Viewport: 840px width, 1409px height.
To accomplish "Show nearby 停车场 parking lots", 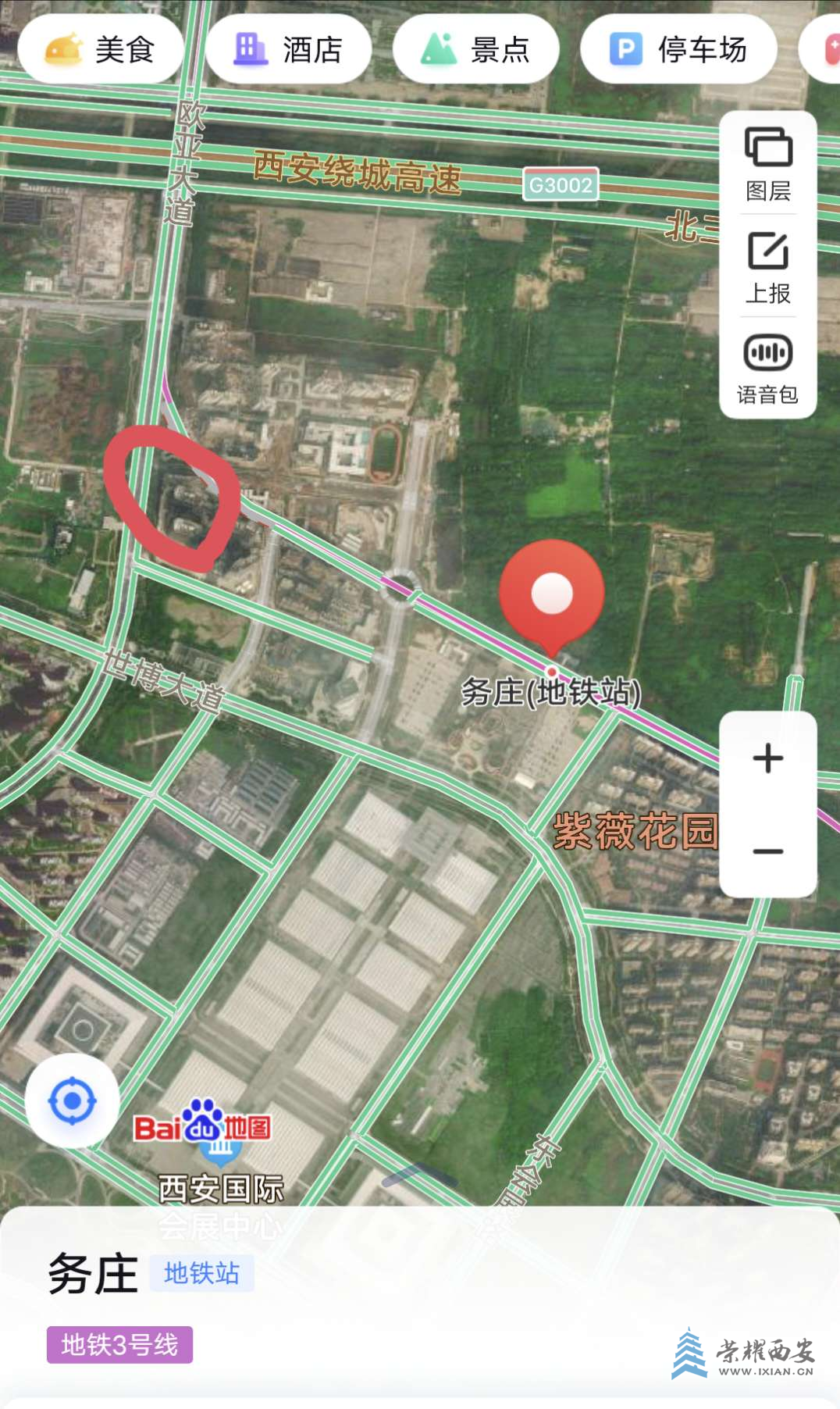I will [x=678, y=49].
